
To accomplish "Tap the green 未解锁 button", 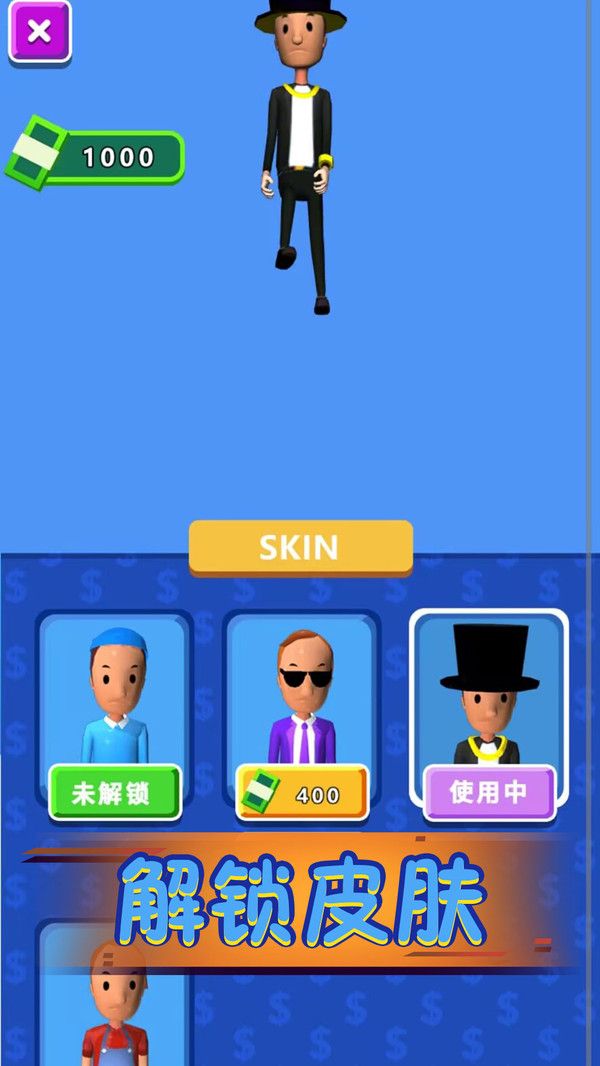I will point(114,793).
